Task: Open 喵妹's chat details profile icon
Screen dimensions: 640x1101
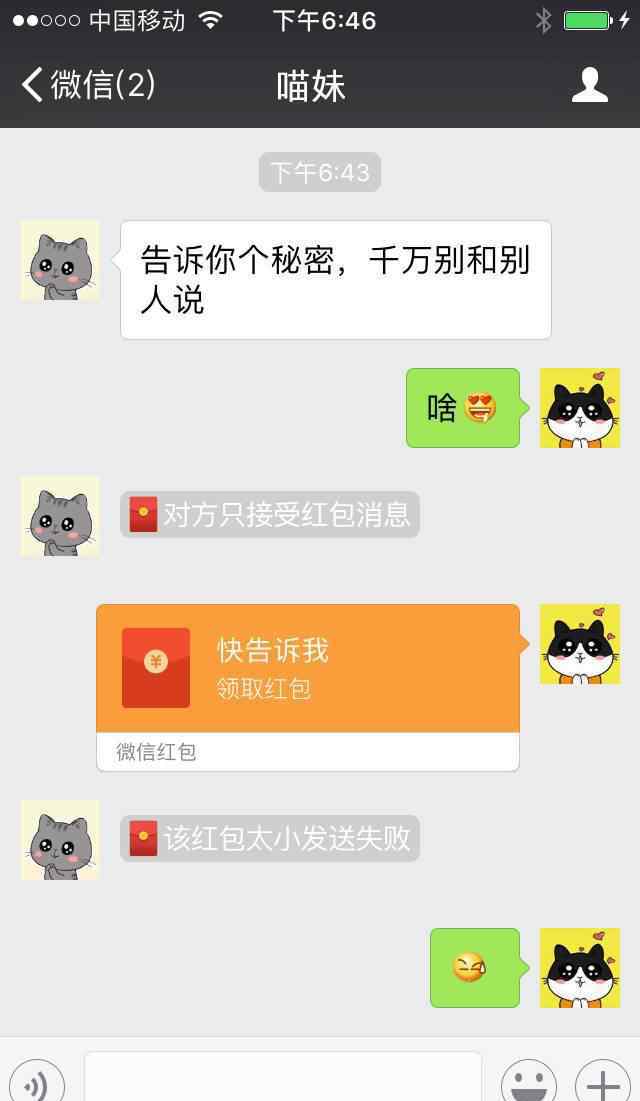Action: (589, 85)
